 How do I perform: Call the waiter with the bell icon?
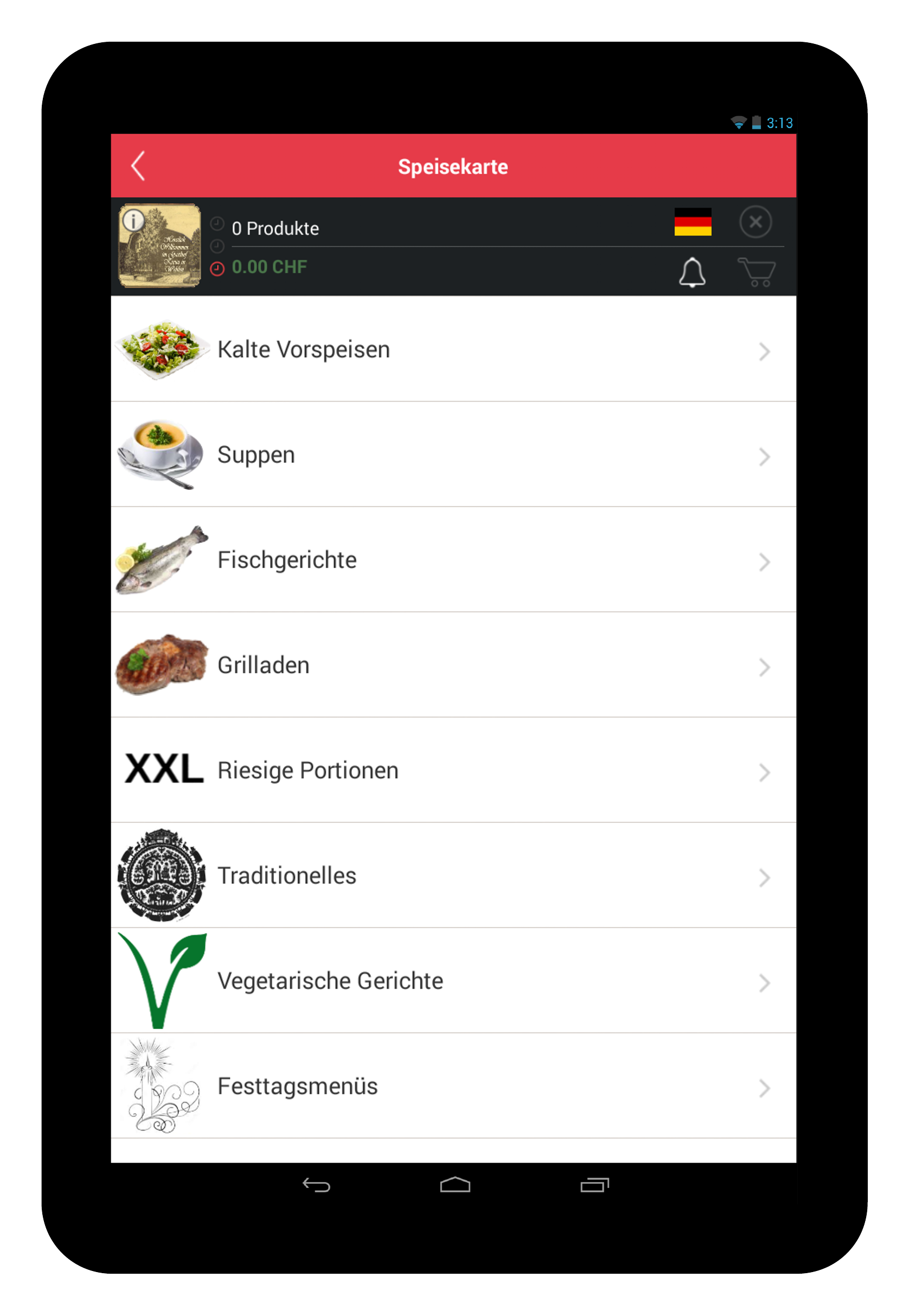tap(692, 272)
